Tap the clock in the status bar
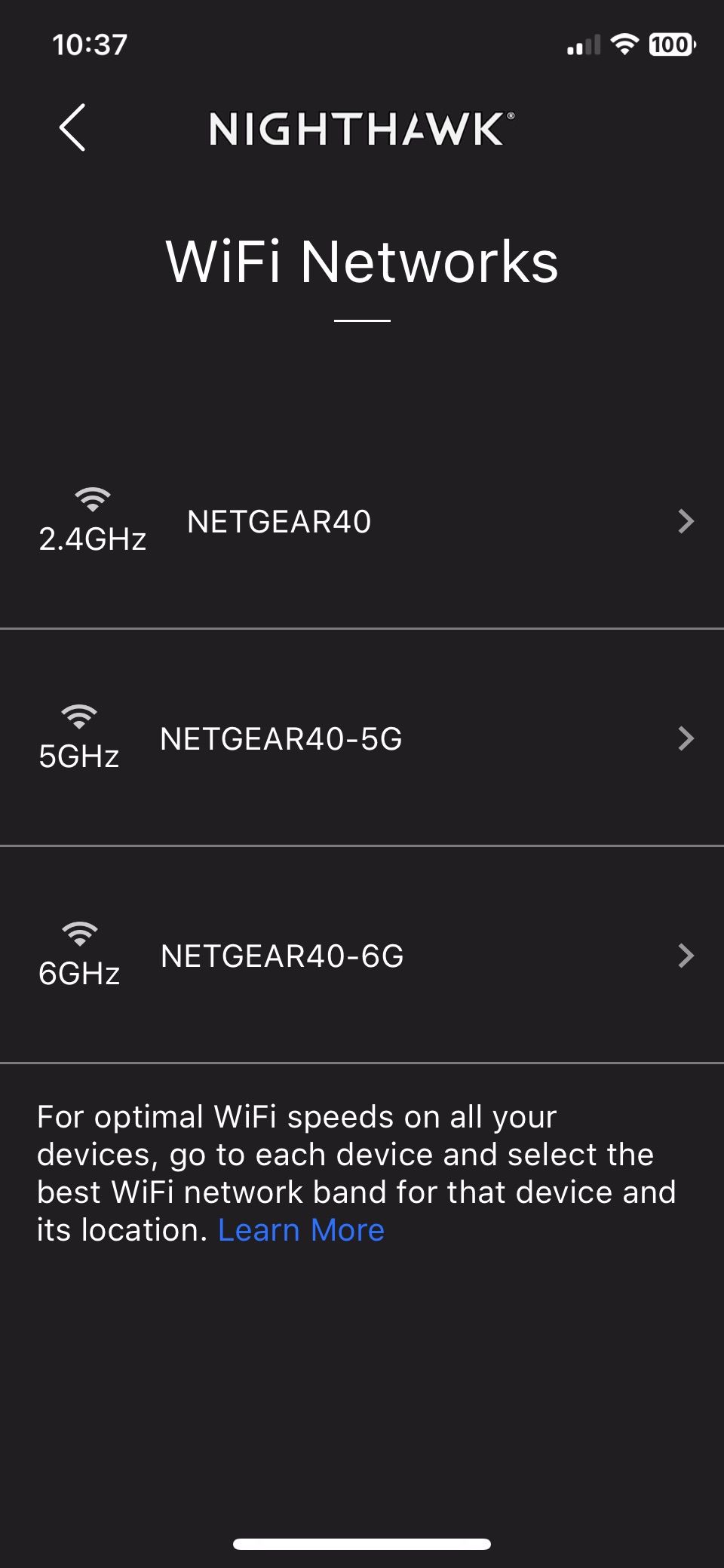 coord(90,43)
